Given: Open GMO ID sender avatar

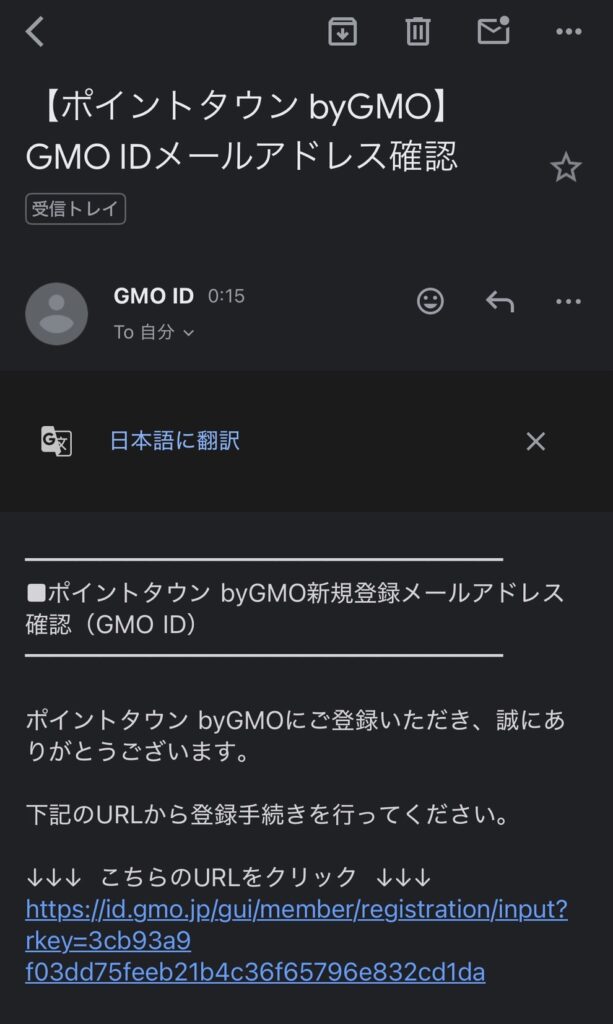Looking at the screenshot, I should click(x=56, y=314).
